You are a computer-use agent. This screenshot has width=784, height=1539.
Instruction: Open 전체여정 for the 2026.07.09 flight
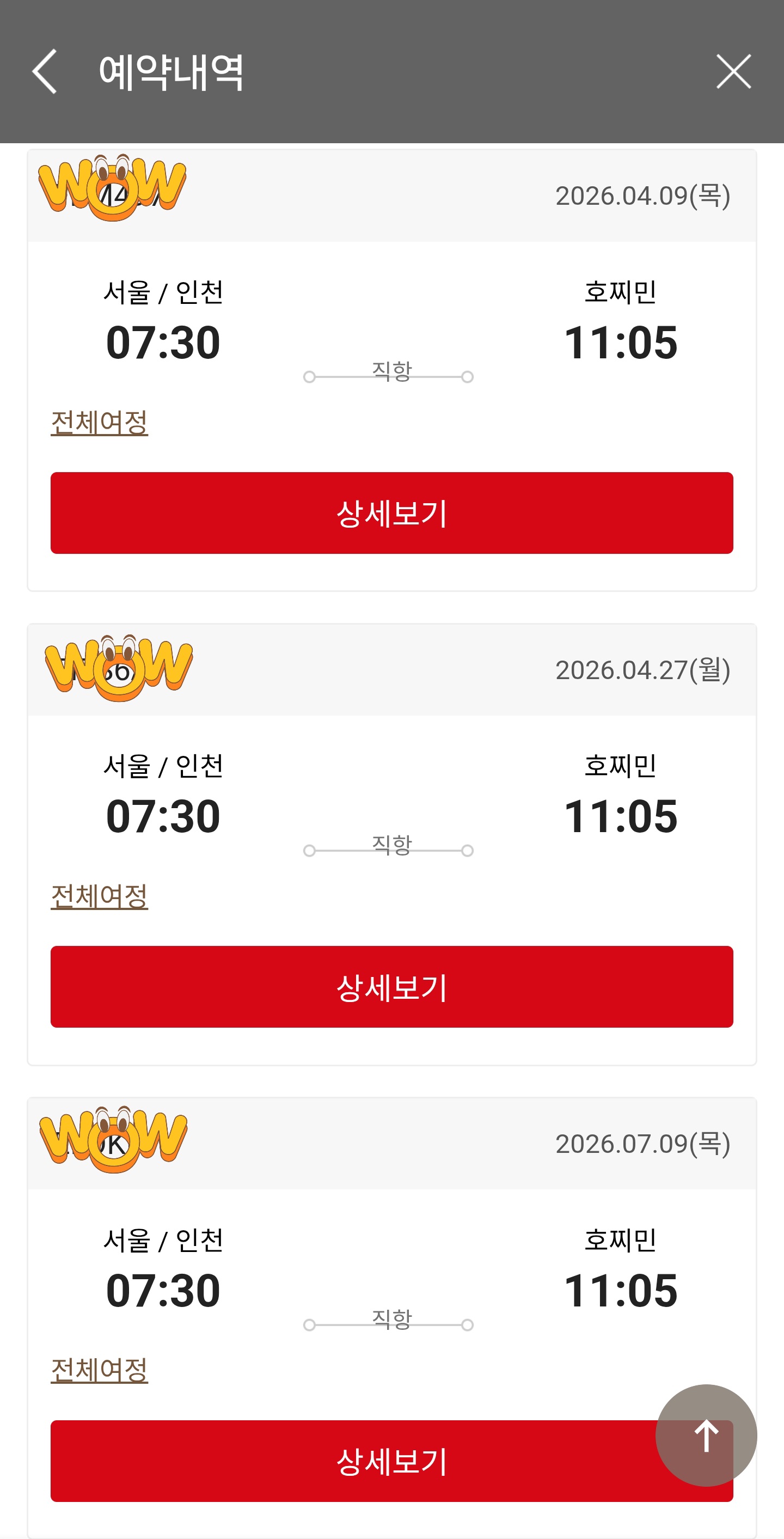(x=99, y=1370)
